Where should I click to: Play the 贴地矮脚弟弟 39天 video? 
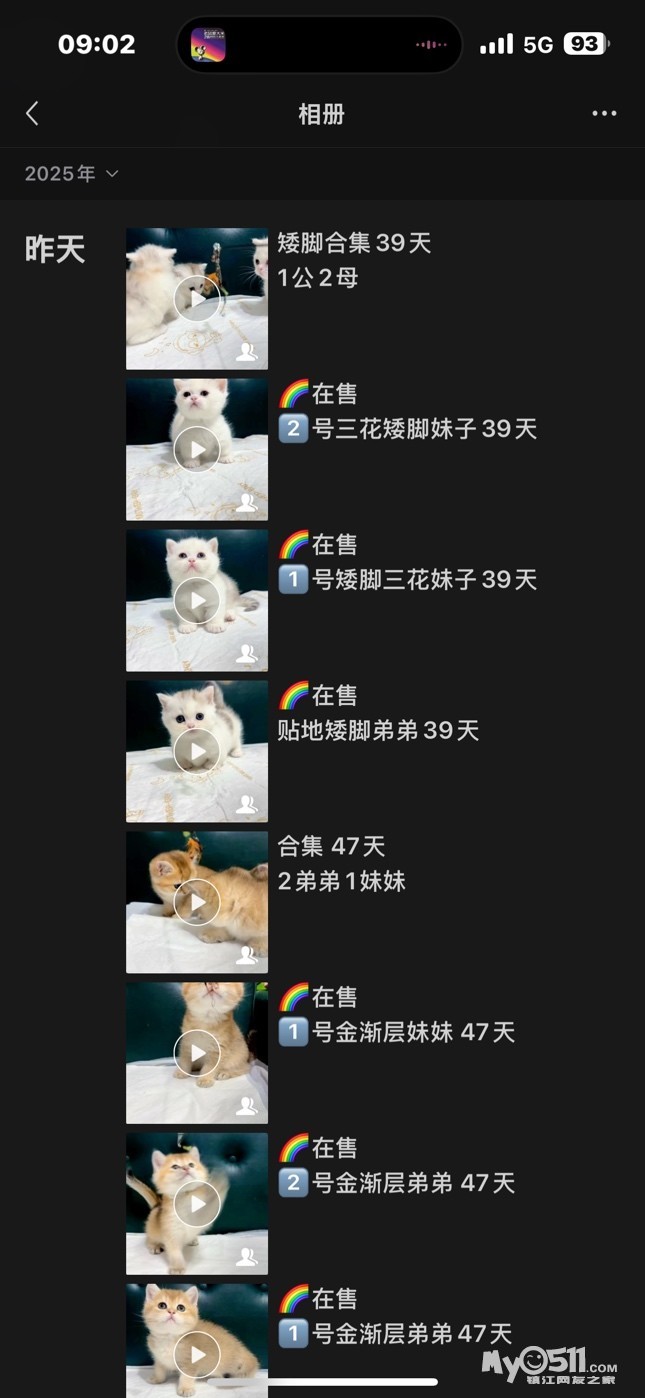point(197,751)
